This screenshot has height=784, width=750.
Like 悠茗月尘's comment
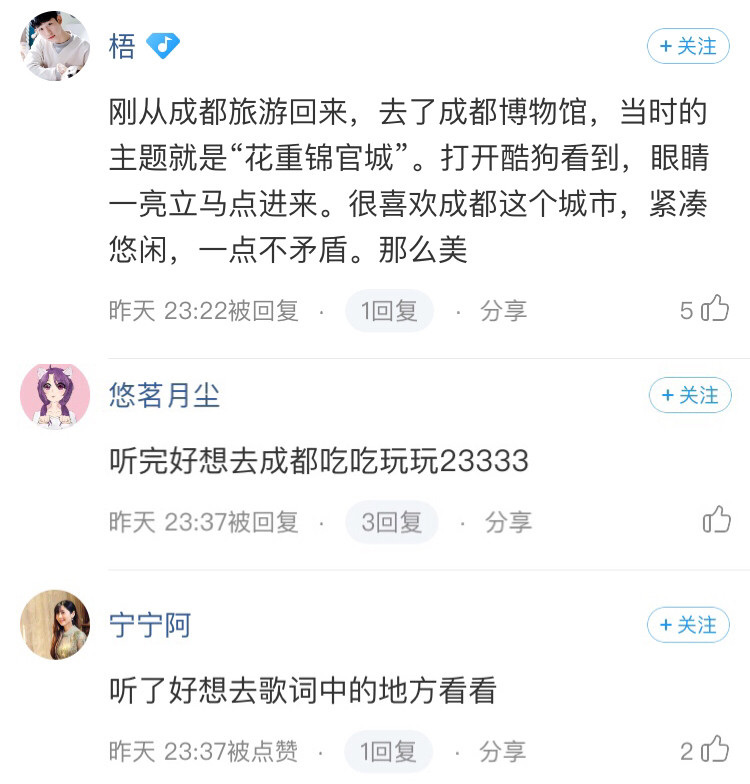(x=716, y=520)
